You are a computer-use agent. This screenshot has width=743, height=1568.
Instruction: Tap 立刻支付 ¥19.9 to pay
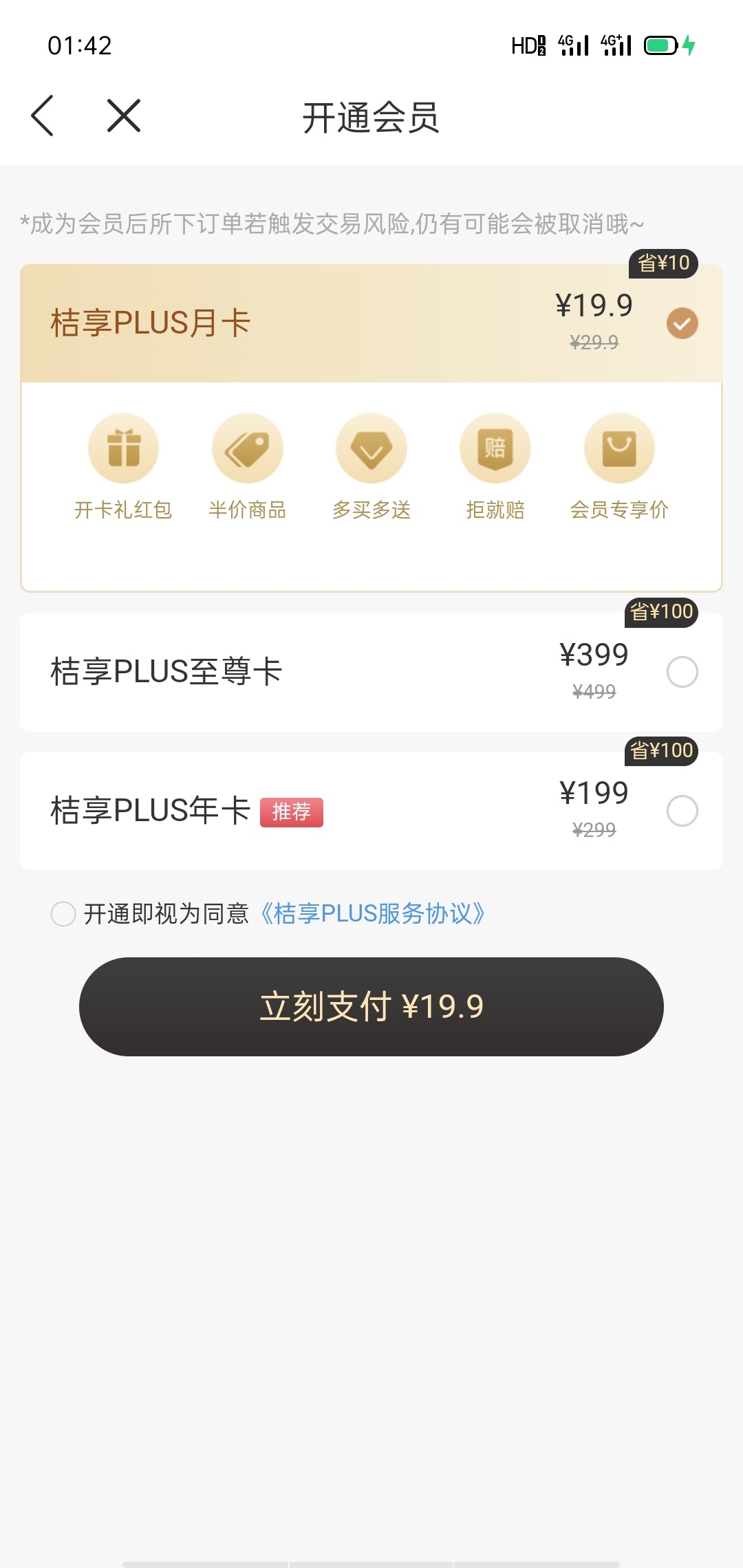pyautogui.click(x=371, y=1007)
